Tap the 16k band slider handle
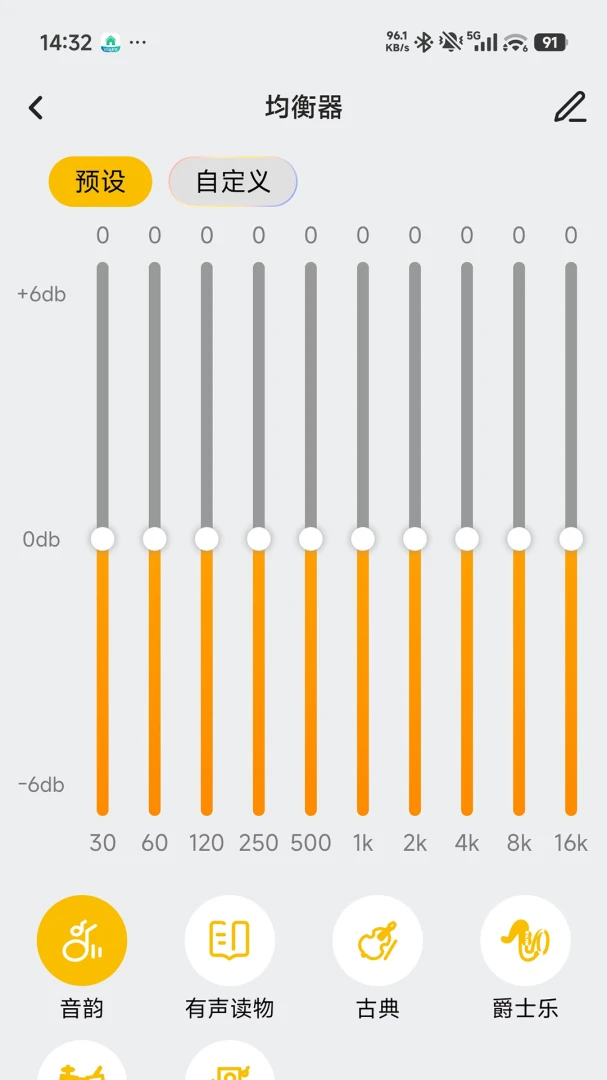Viewport: 607px width, 1080px height. 570,539
